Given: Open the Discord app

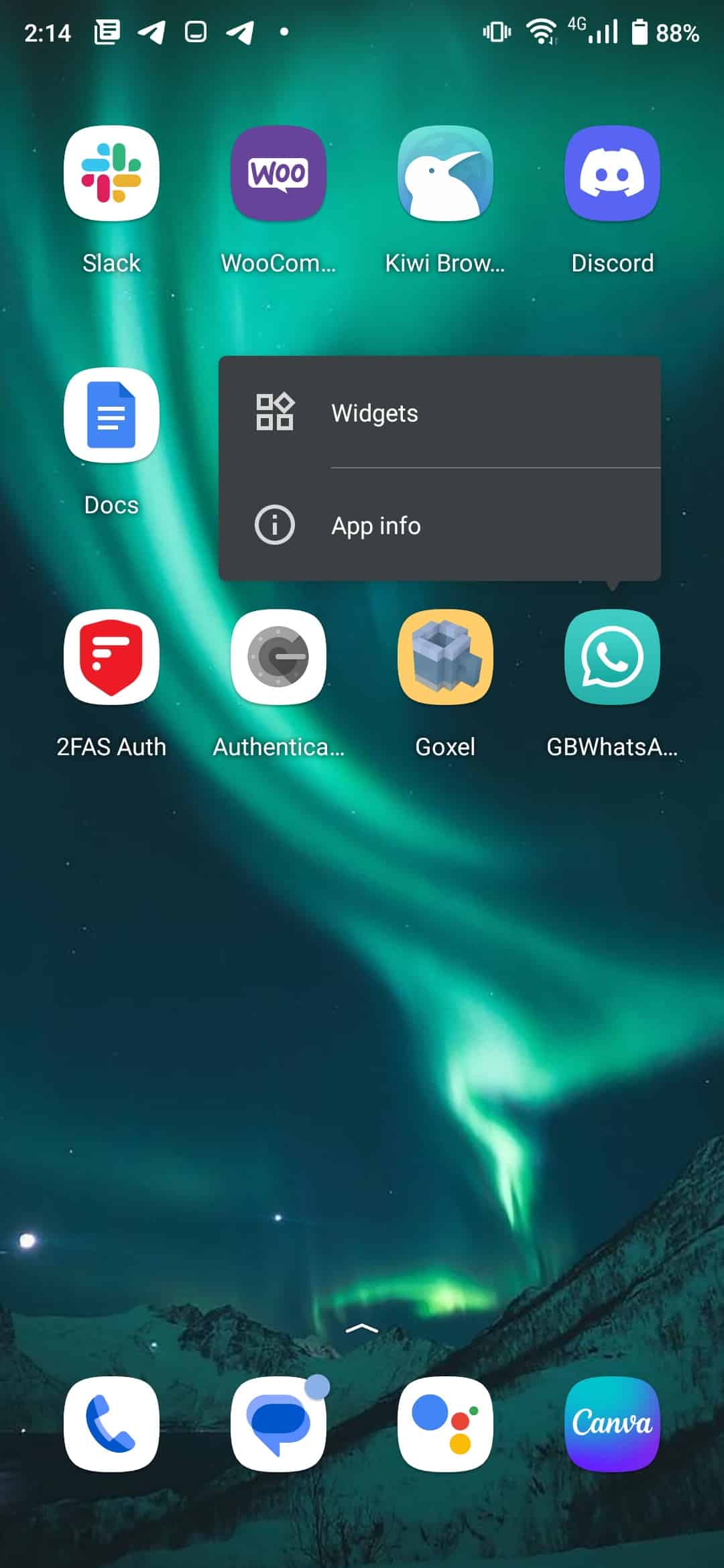Looking at the screenshot, I should point(612,174).
